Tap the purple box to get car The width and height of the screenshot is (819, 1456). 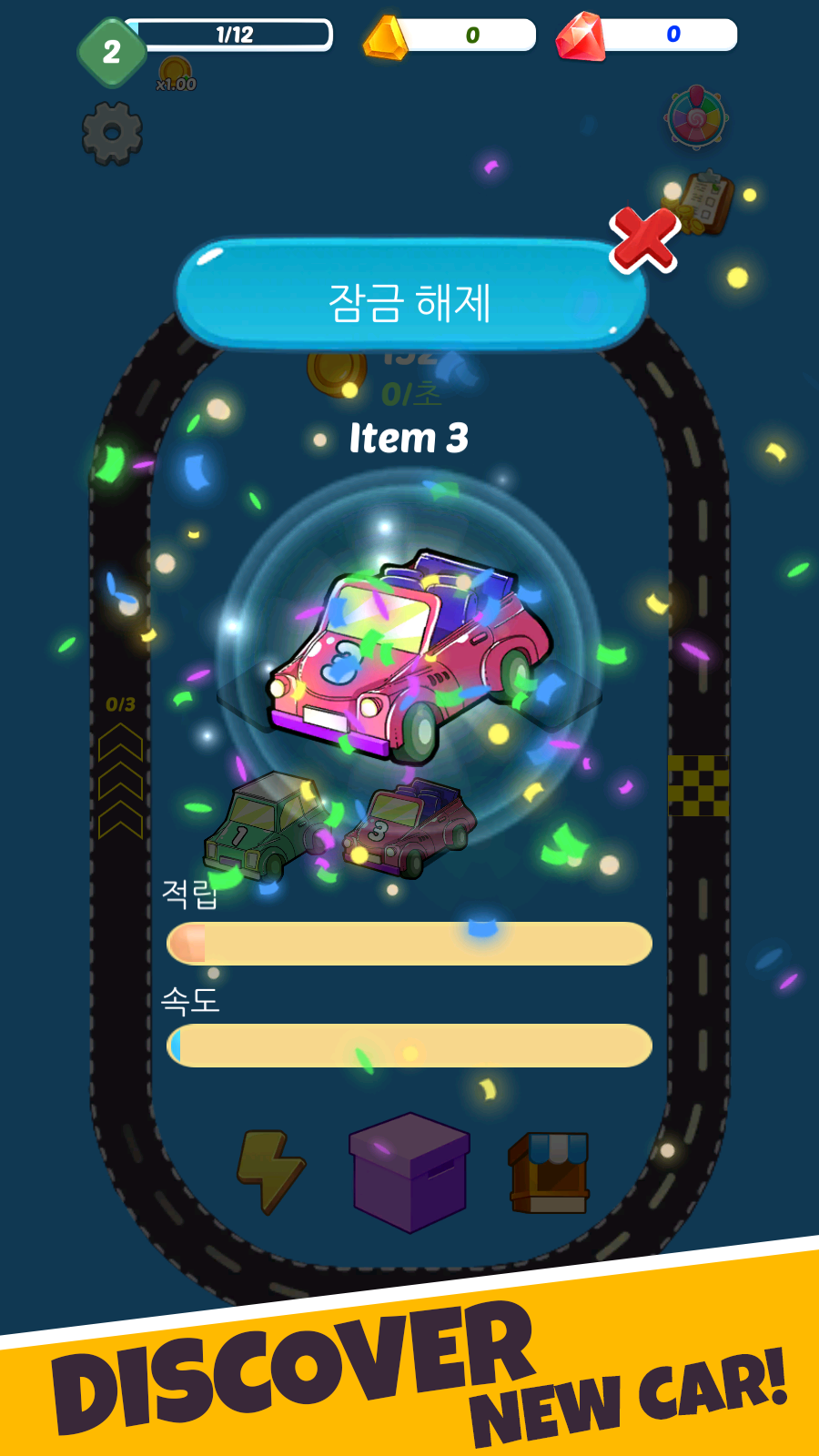click(x=409, y=1173)
